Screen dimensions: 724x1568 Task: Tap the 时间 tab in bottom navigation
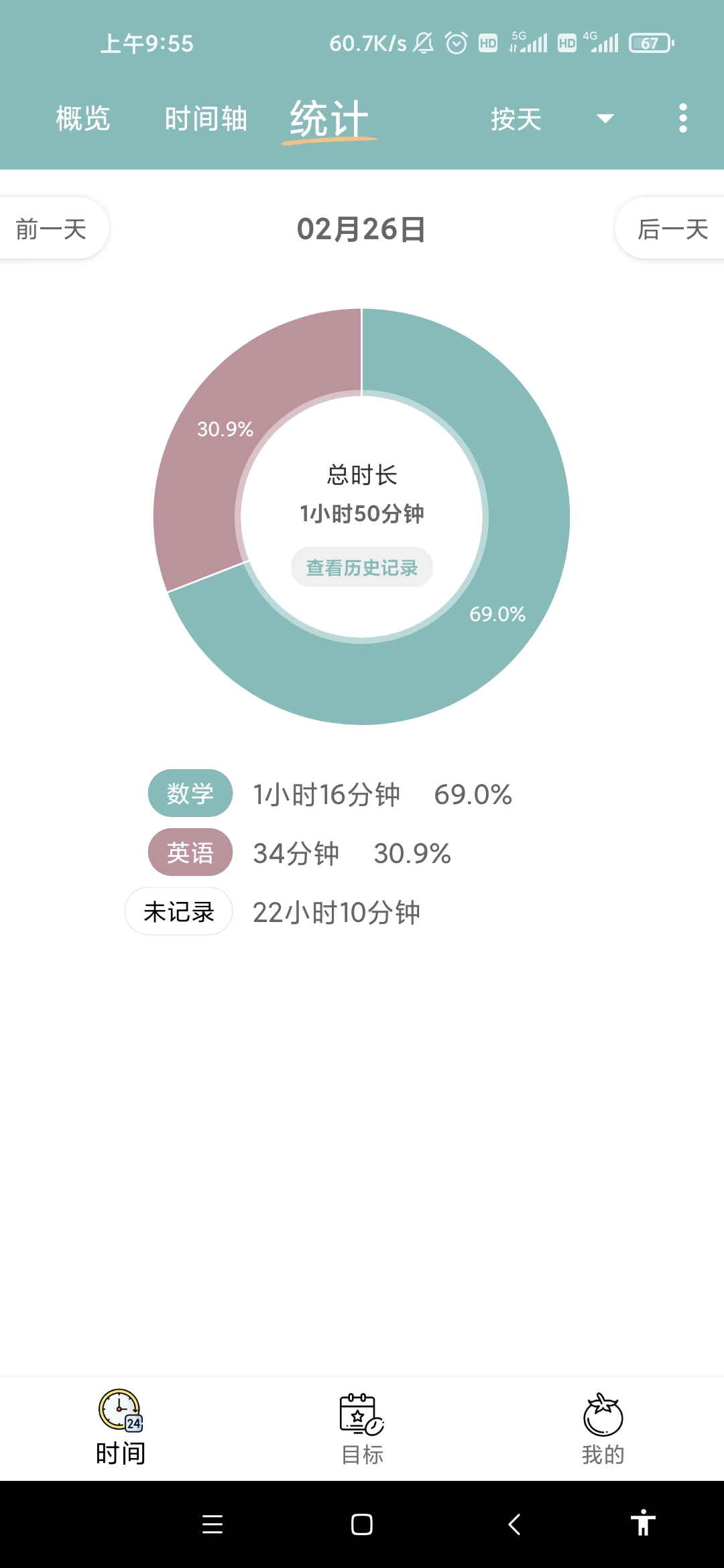[x=121, y=1429]
